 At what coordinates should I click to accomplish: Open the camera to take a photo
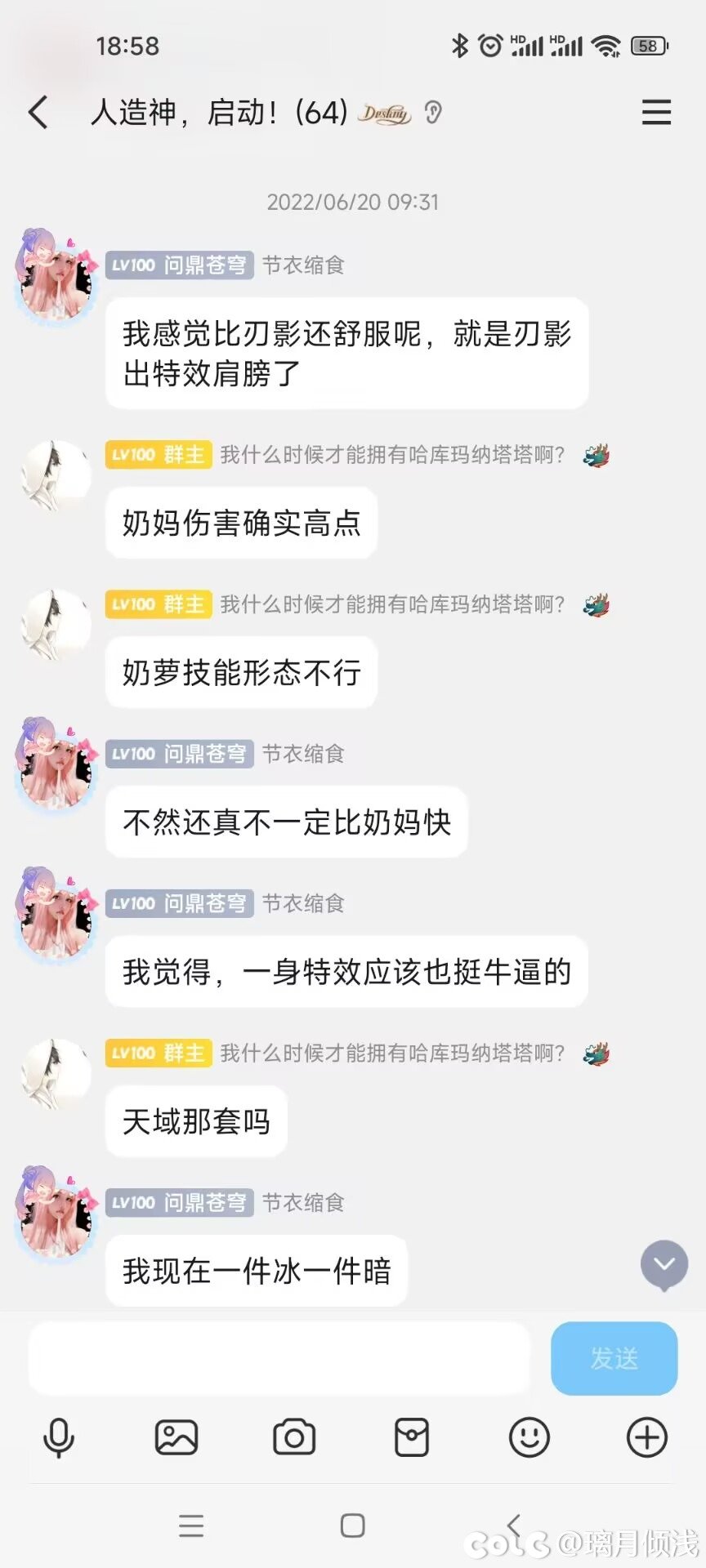click(x=294, y=1437)
